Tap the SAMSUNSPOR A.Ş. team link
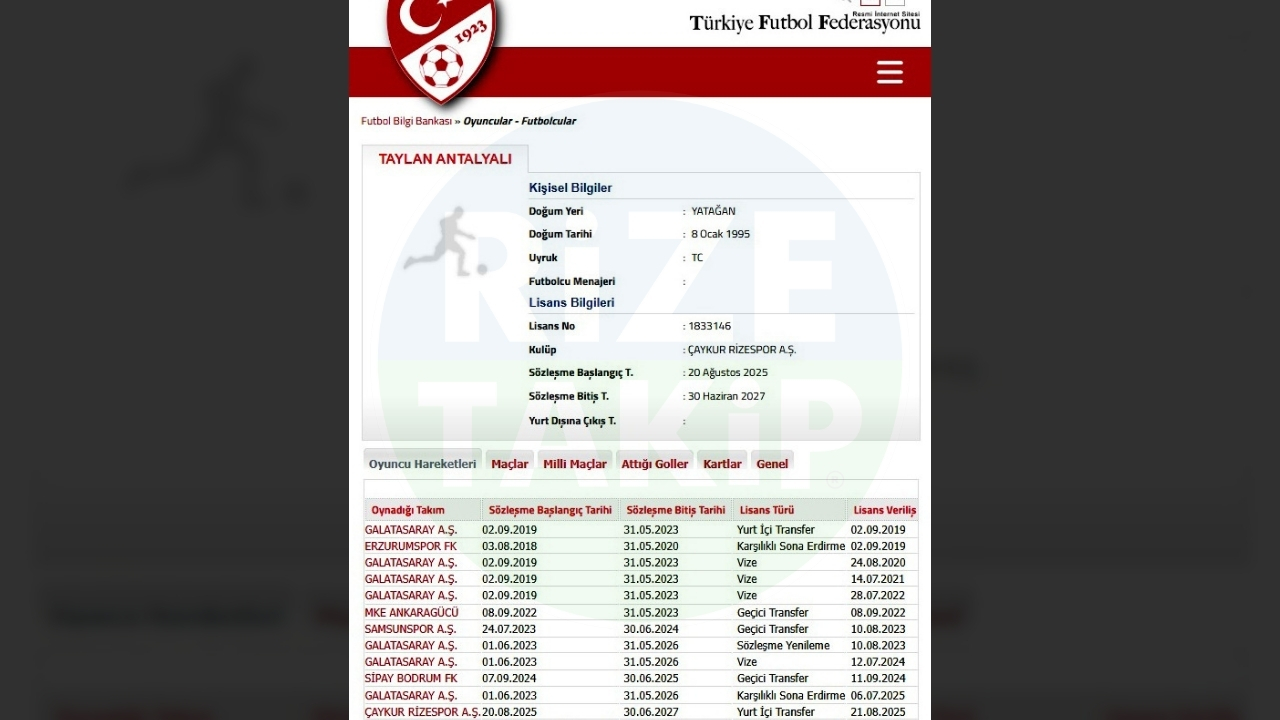Screen dimensions: 1280x720 [x=410, y=629]
